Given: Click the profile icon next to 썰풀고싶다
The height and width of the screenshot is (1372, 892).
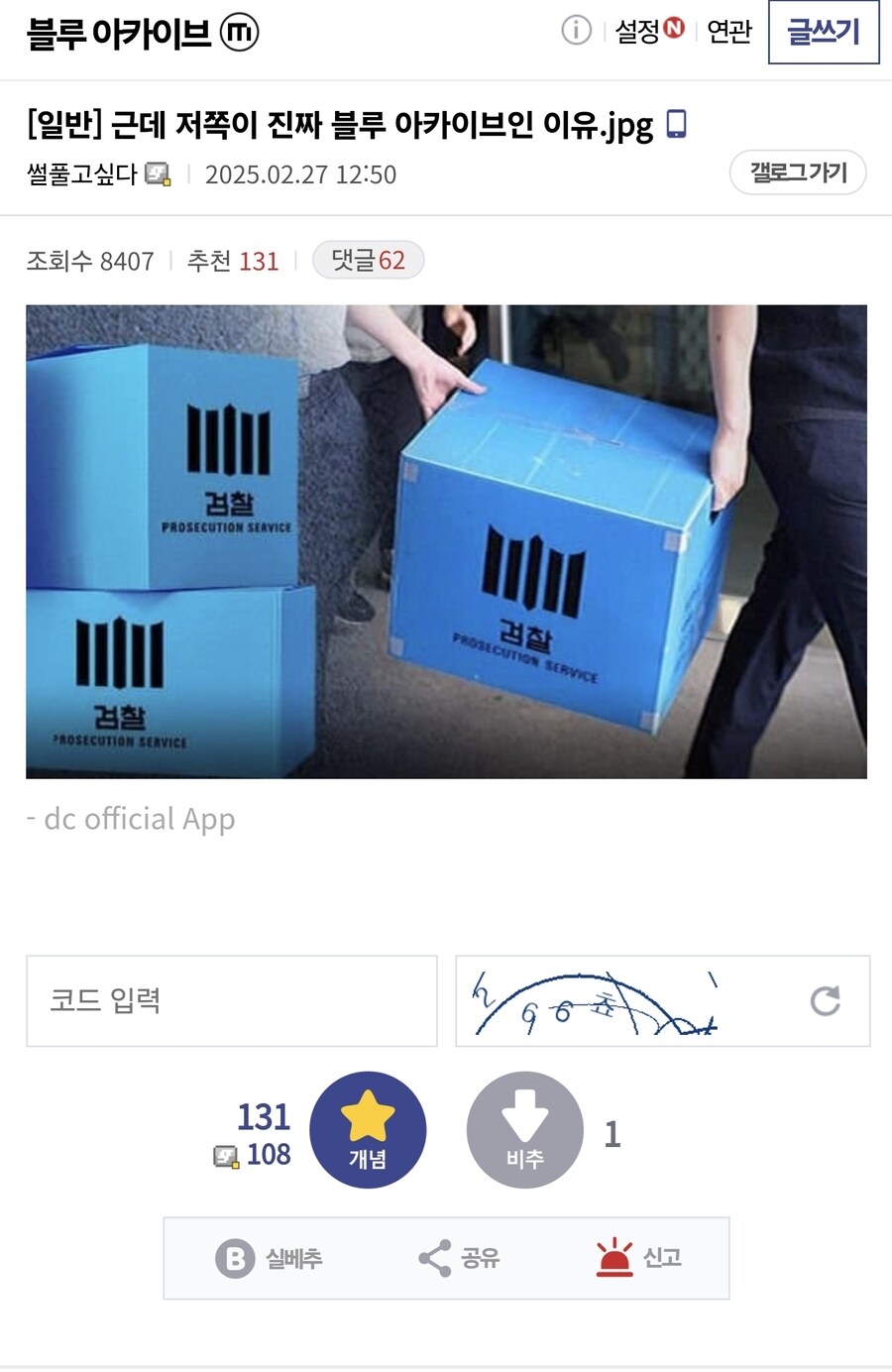Looking at the screenshot, I should click(x=157, y=173).
